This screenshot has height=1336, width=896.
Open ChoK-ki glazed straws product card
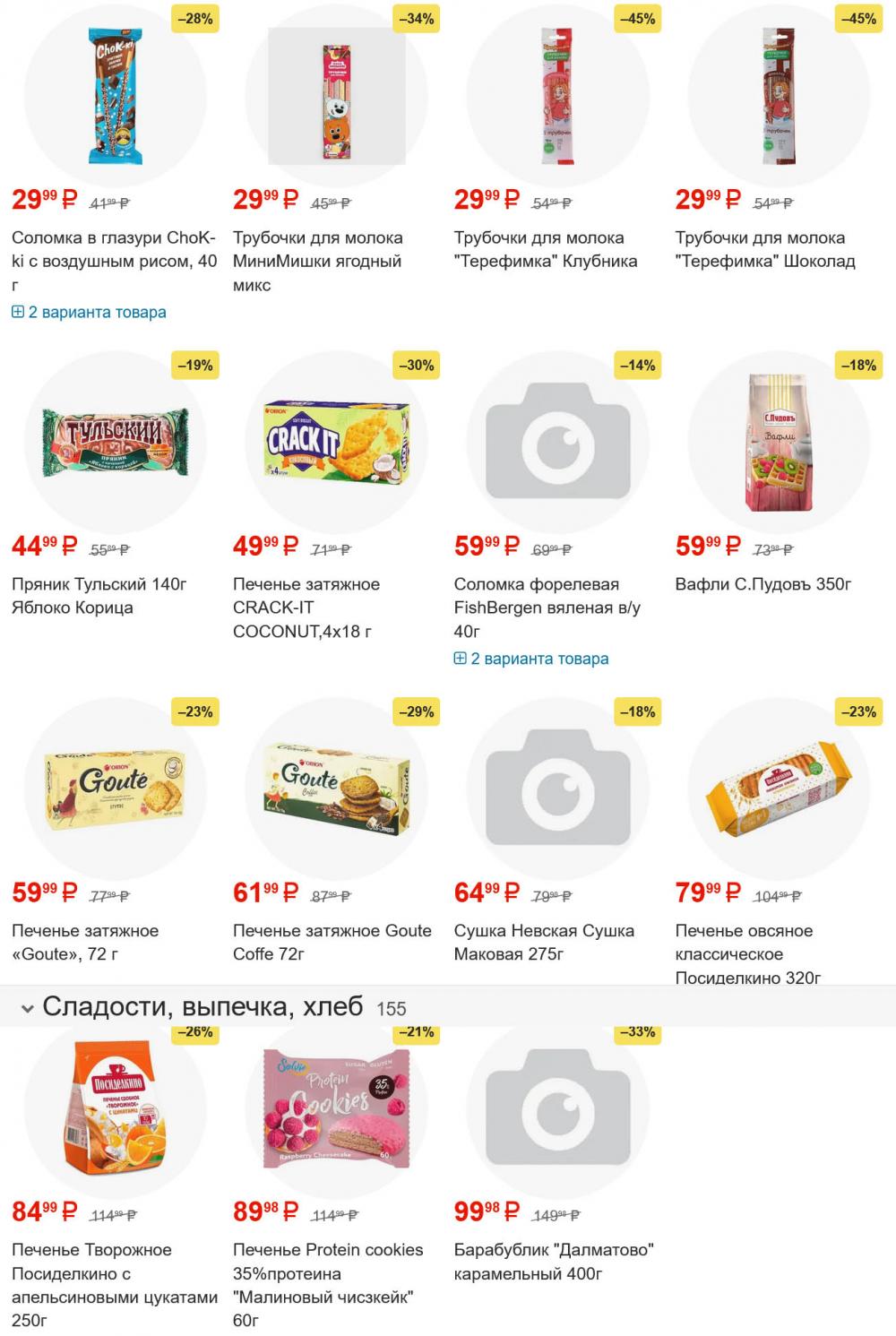point(114,261)
